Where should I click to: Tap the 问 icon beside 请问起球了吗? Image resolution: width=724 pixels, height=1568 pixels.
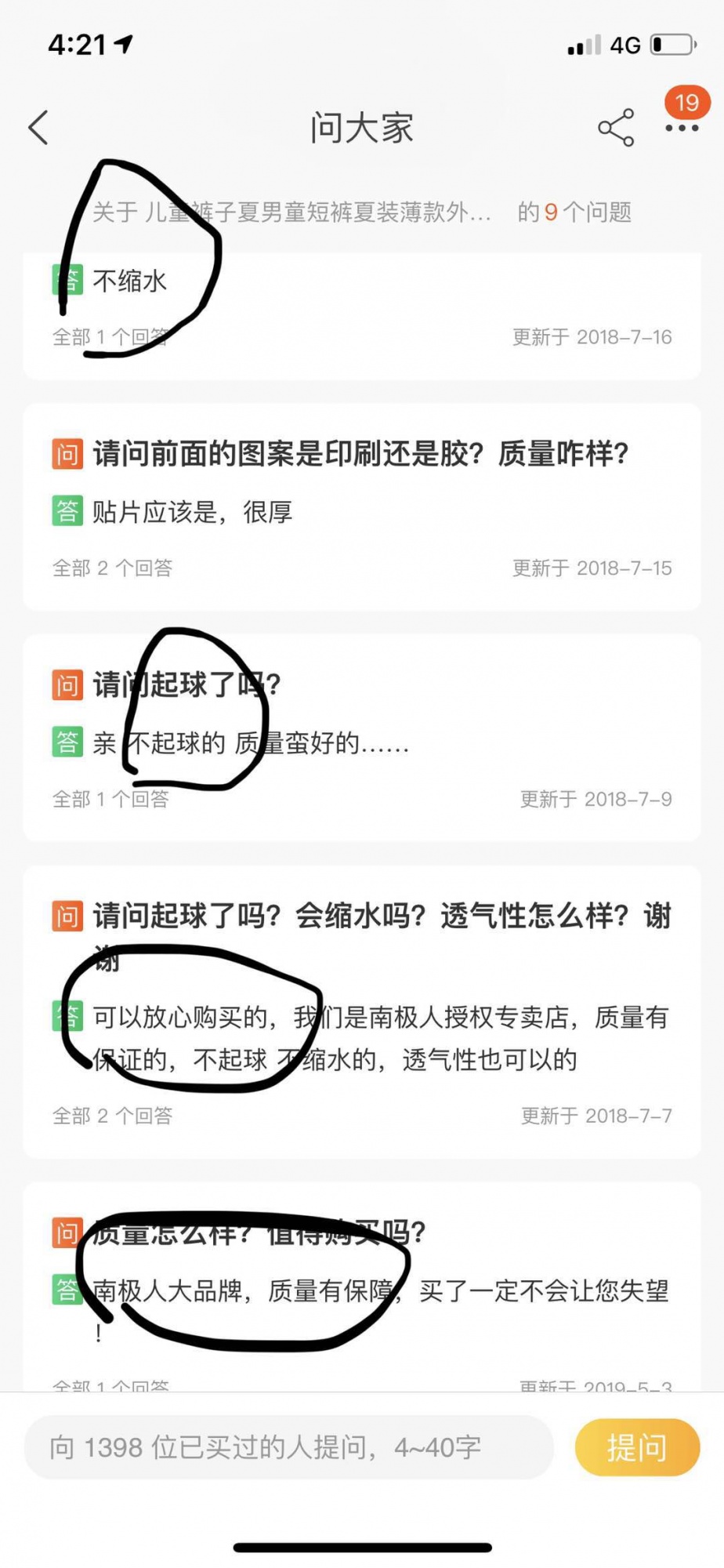click(67, 684)
